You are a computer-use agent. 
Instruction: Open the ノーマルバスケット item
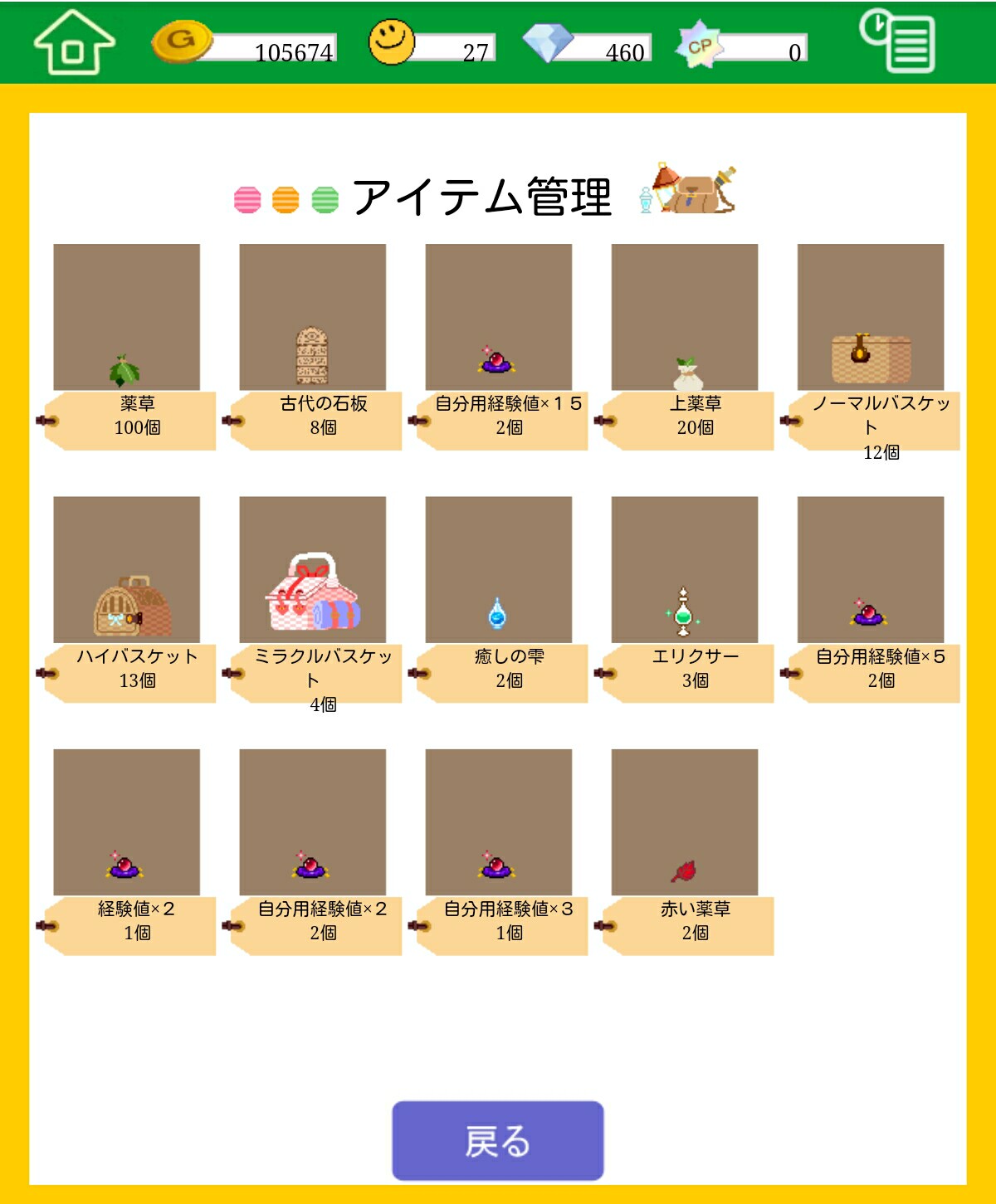coord(870,318)
